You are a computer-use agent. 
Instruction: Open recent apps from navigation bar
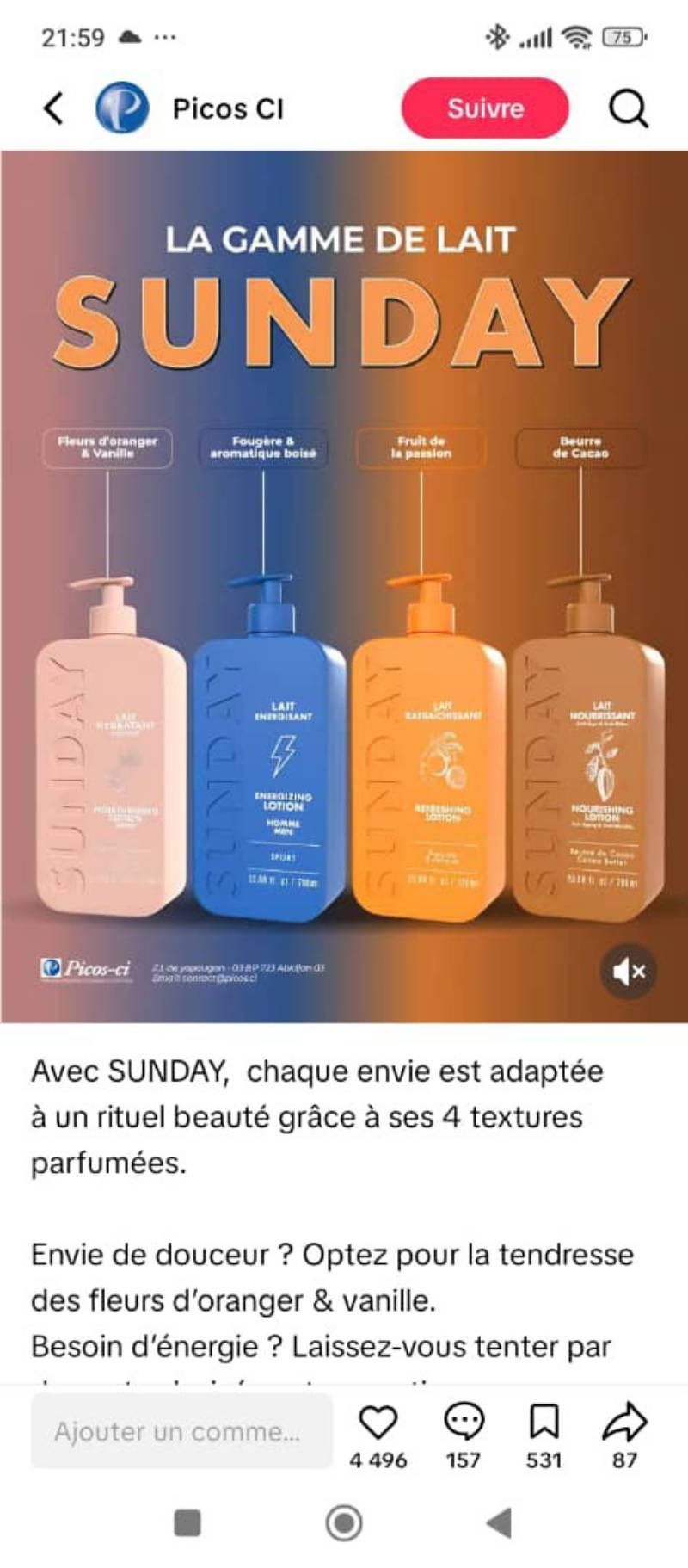tap(187, 1523)
